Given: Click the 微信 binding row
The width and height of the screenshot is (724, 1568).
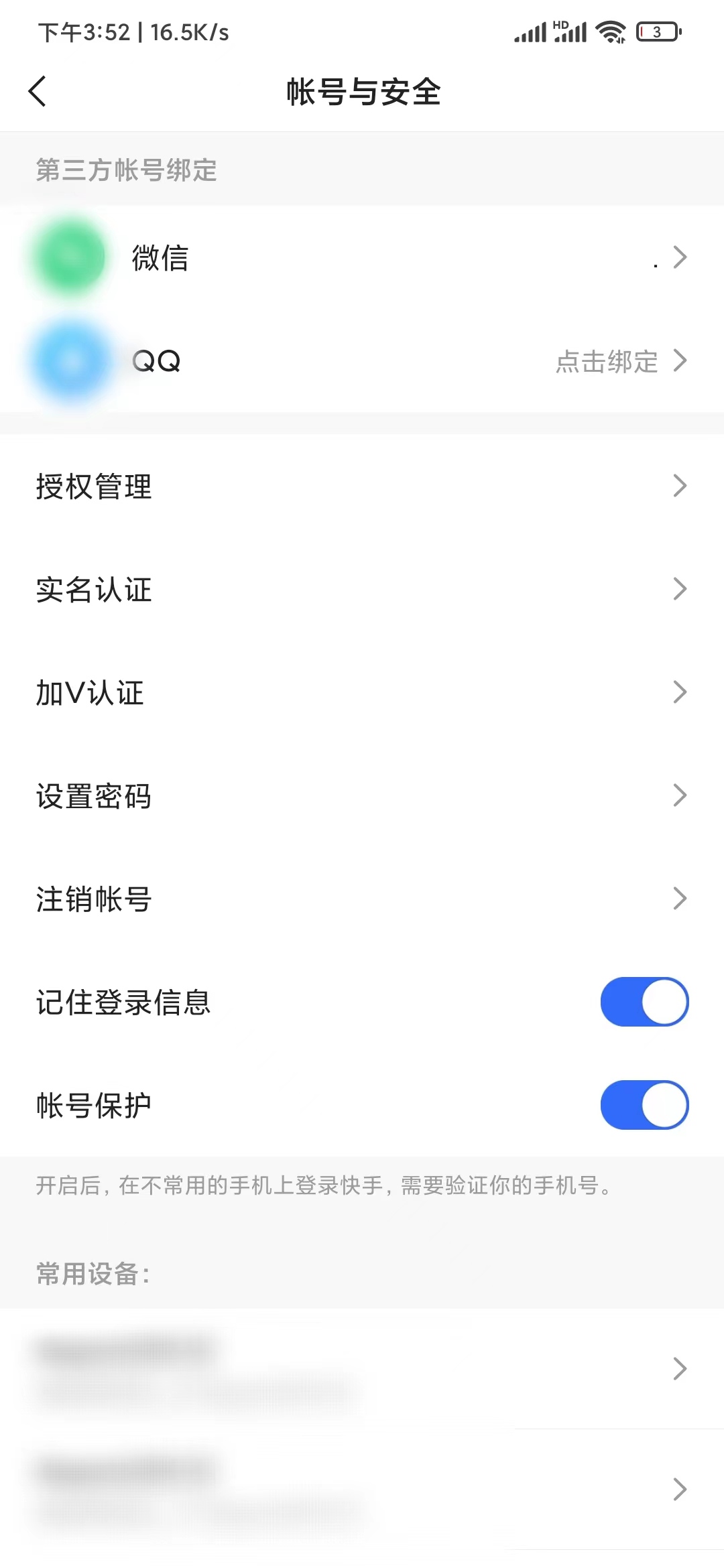Looking at the screenshot, I should 362,258.
